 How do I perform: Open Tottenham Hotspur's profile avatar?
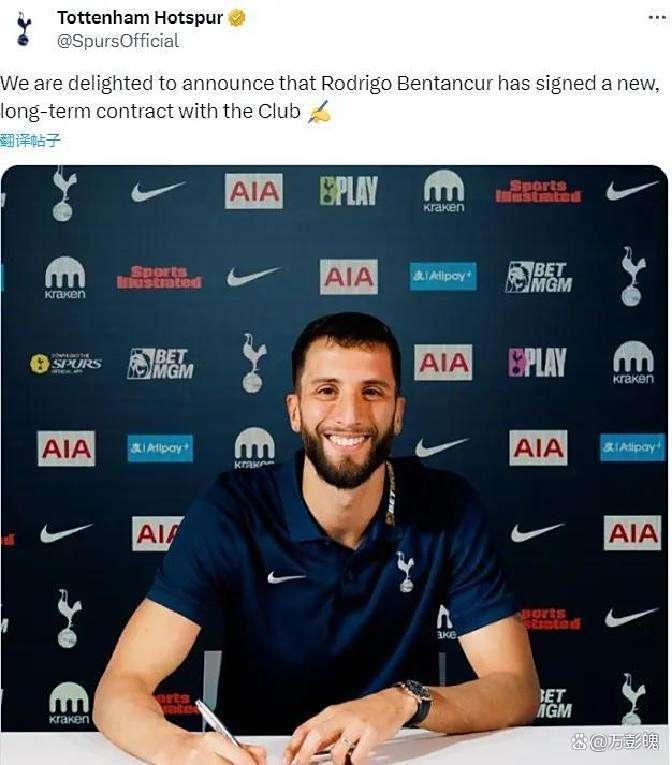[x=24, y=29]
